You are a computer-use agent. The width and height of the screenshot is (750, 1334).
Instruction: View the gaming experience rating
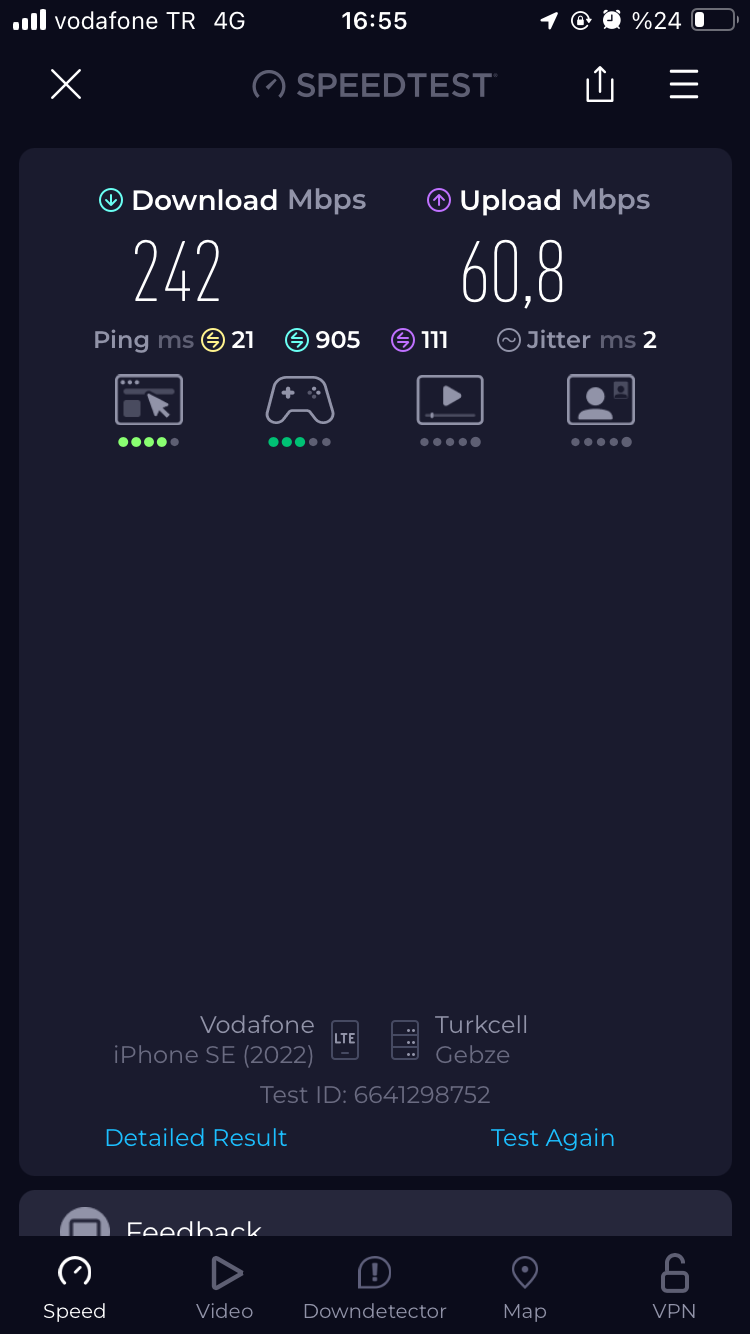[299, 411]
